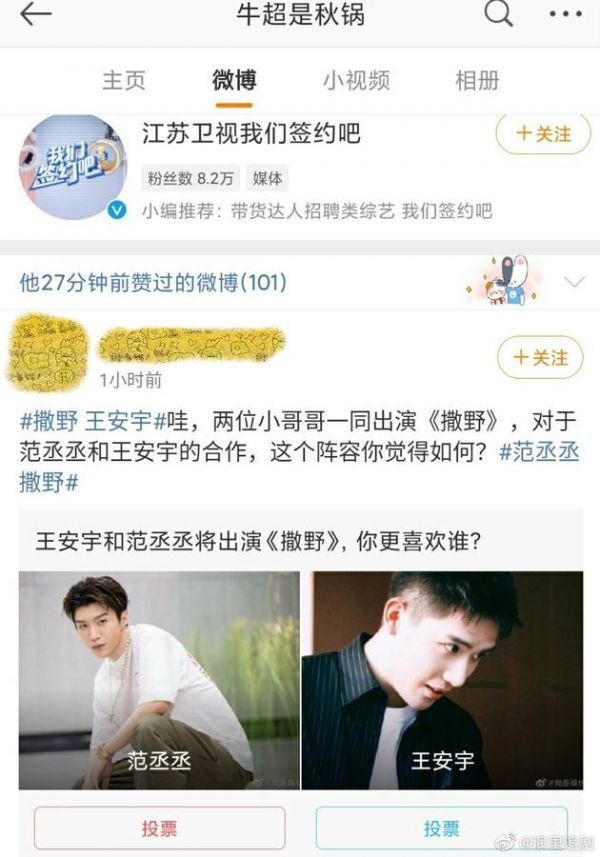Open the three-dot overflow menu
The image size is (600, 857).
click(x=565, y=15)
